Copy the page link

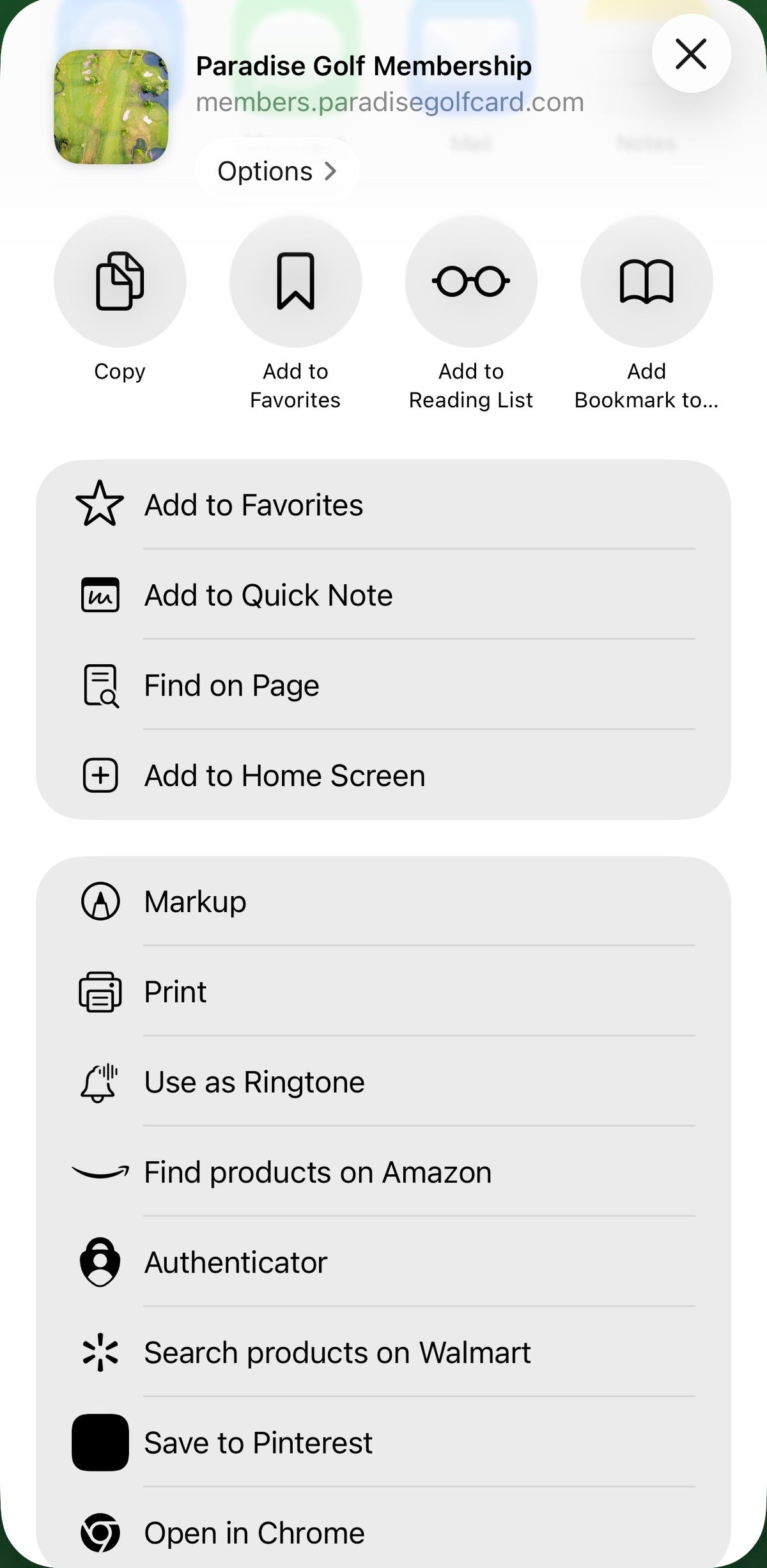coord(120,281)
